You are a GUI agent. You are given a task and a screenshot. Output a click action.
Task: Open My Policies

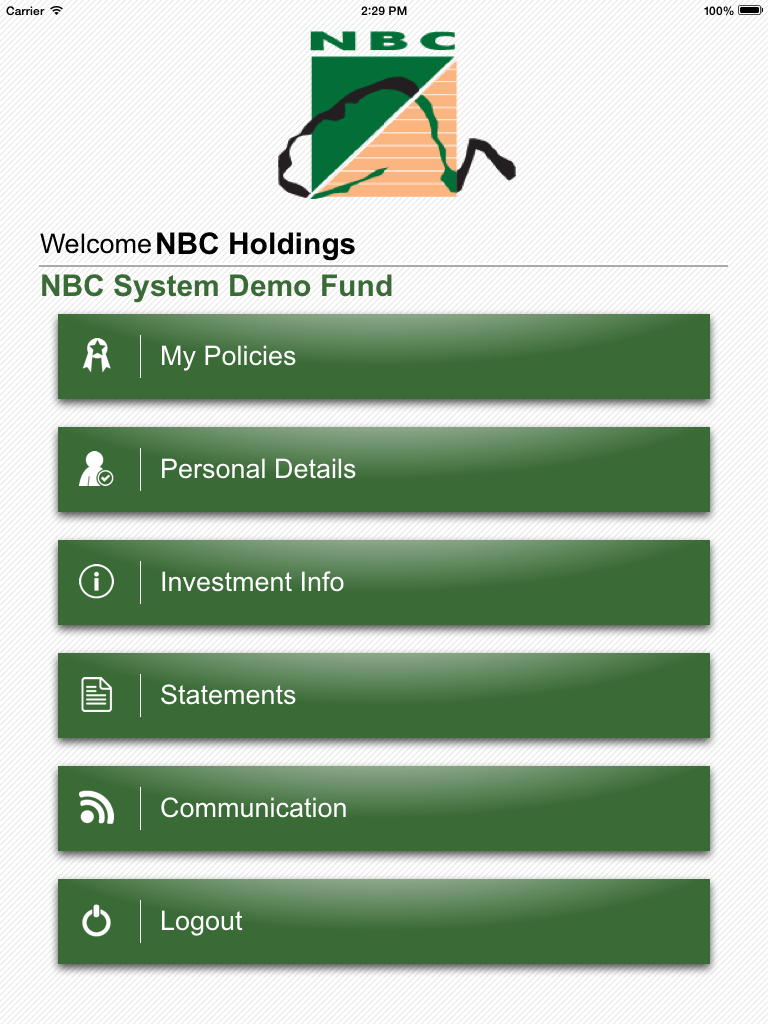click(383, 356)
